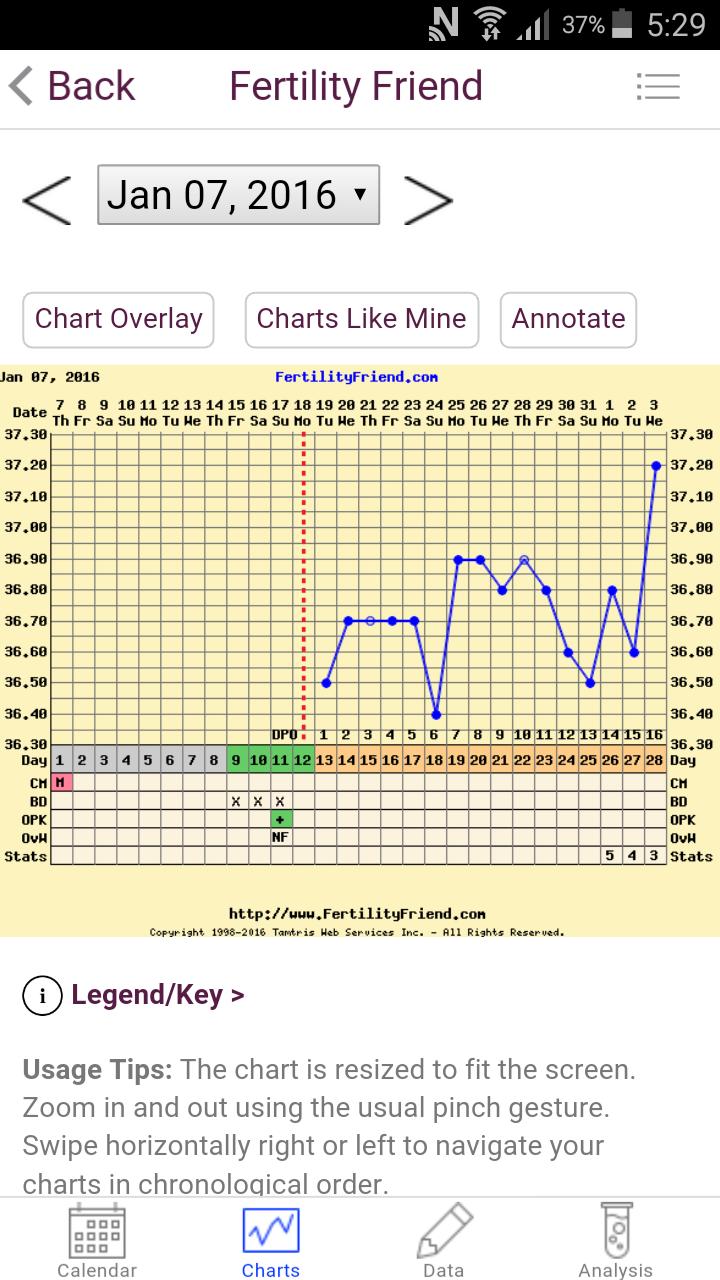Tap the Annotate button

568,319
